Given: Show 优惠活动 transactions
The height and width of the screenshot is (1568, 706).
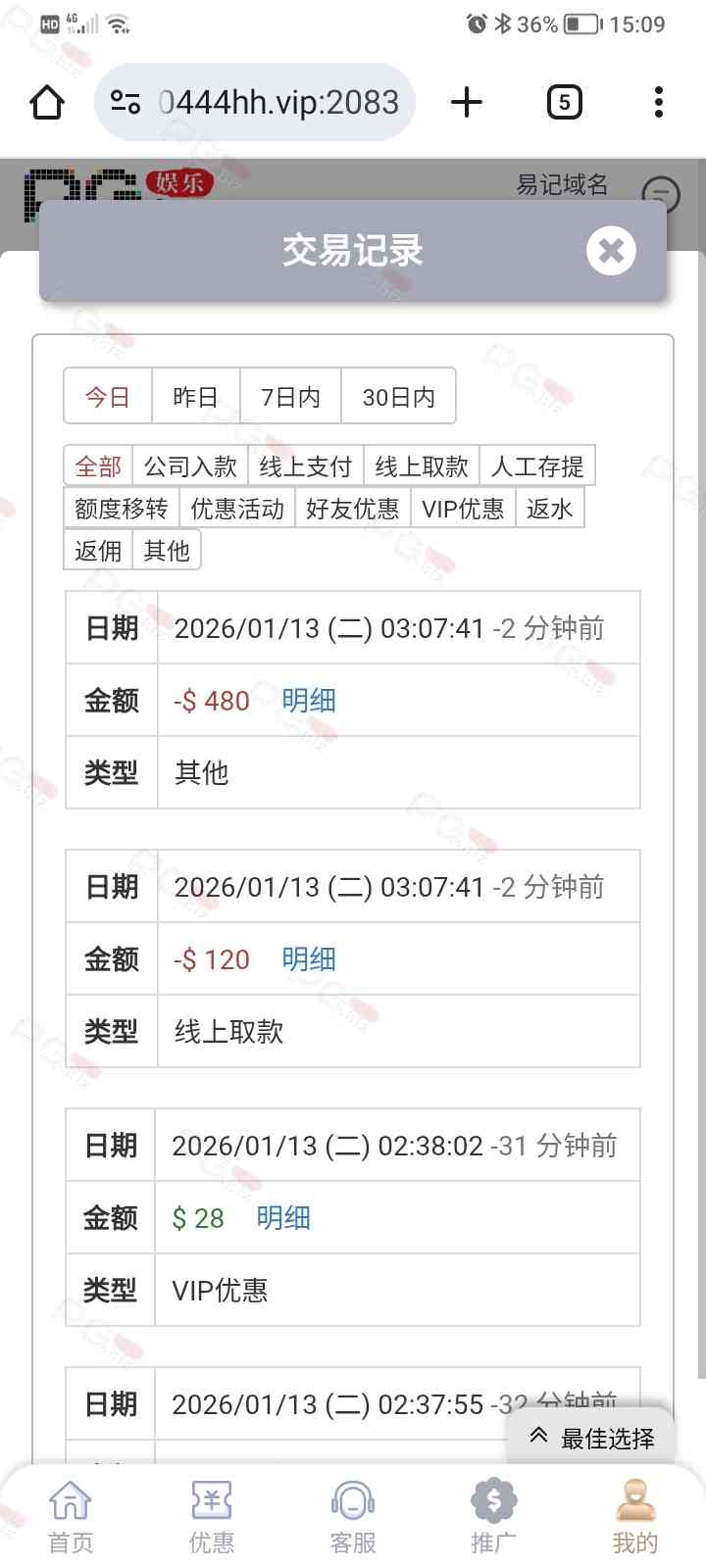Looking at the screenshot, I should click(237, 509).
